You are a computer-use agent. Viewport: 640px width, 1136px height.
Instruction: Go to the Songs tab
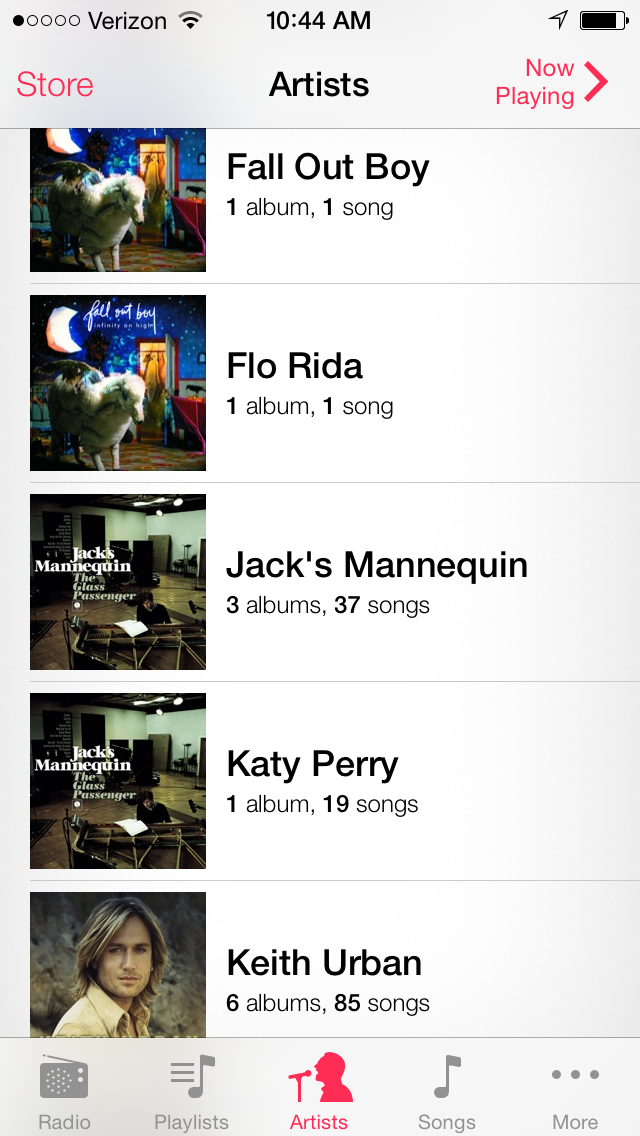click(447, 1090)
